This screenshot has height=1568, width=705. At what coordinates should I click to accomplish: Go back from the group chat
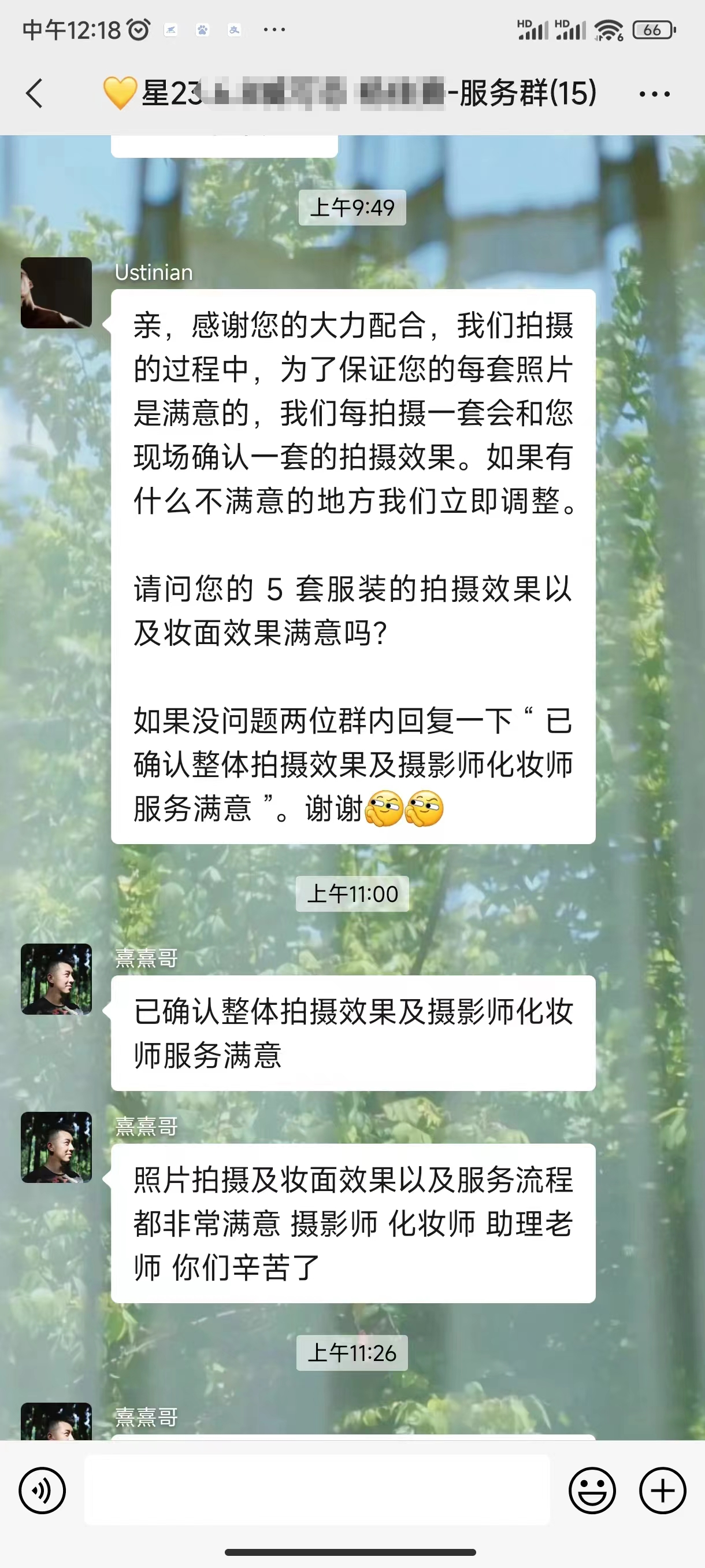(35, 94)
